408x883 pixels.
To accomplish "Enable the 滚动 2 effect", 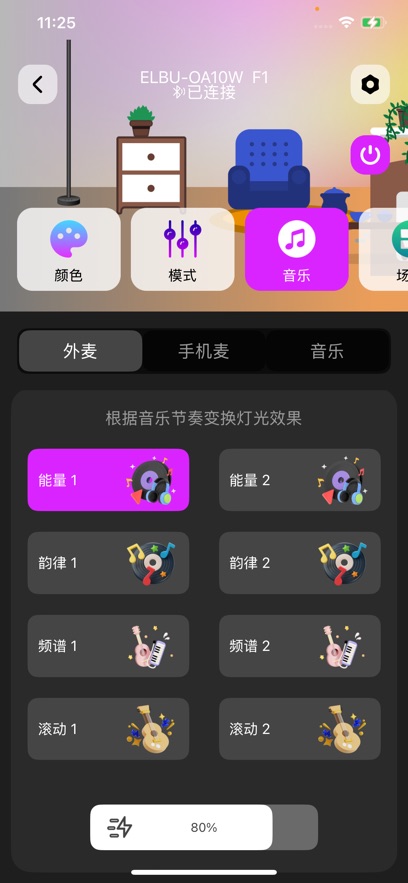I will click(x=299, y=729).
